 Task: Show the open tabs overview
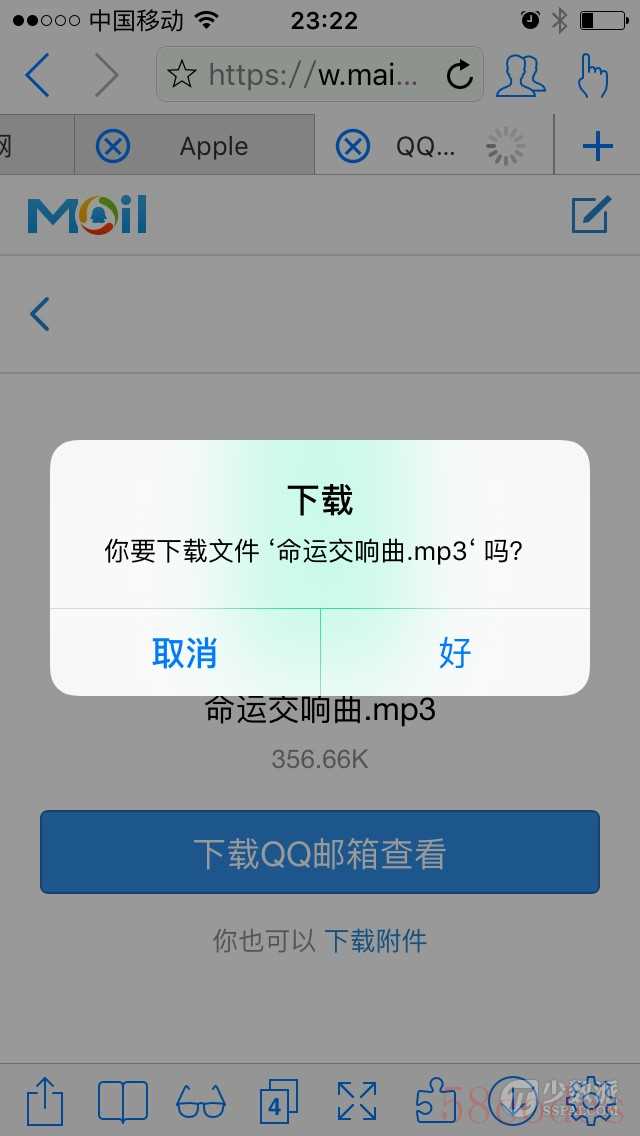(278, 1102)
